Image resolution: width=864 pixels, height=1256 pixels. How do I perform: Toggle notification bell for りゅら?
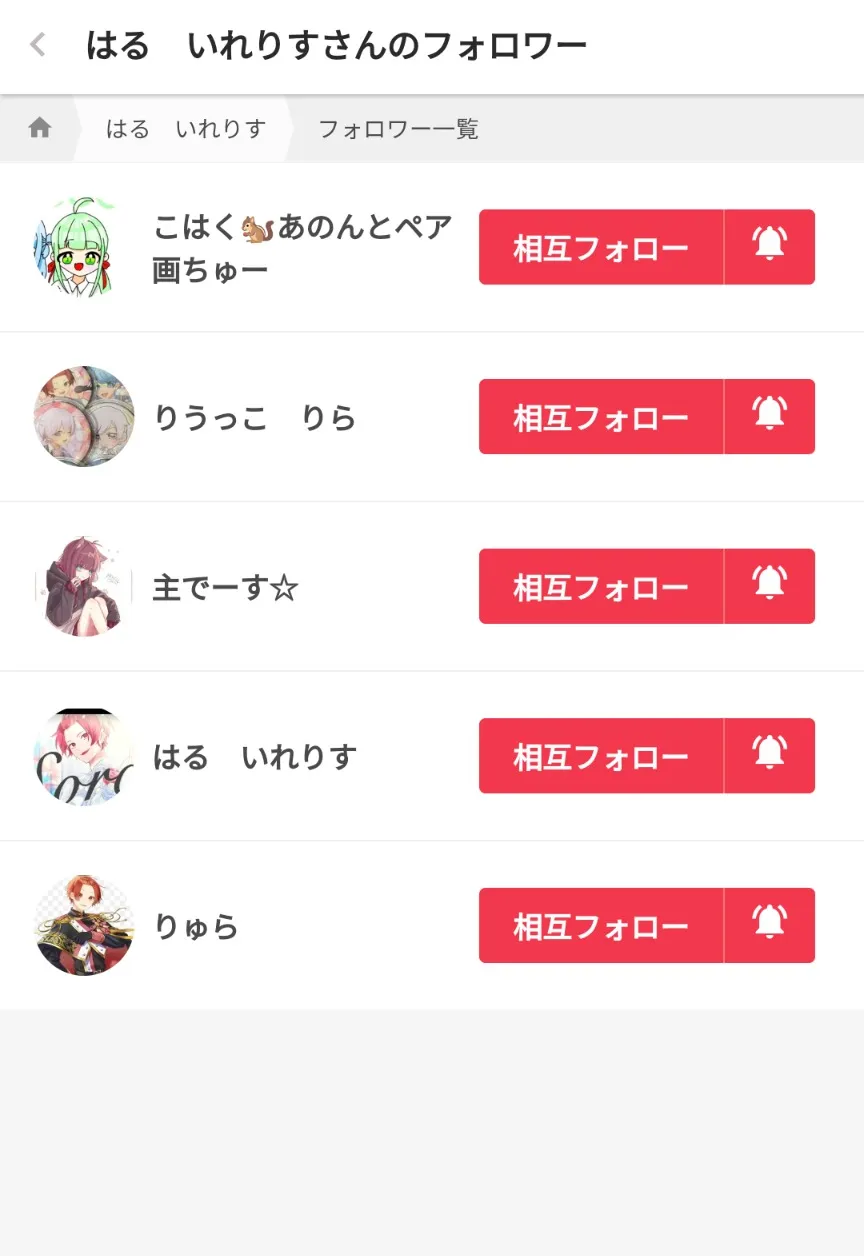pyautogui.click(x=769, y=926)
